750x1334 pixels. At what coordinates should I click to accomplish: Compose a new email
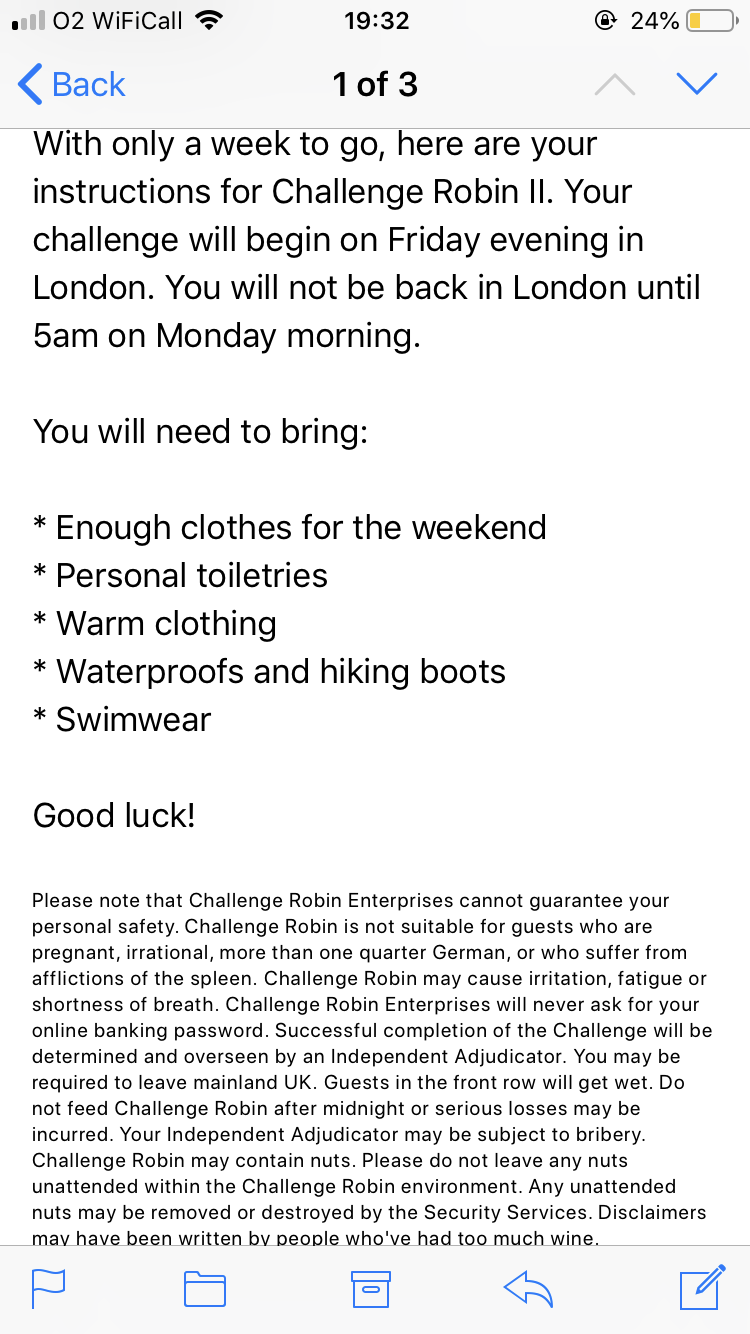[702, 1287]
